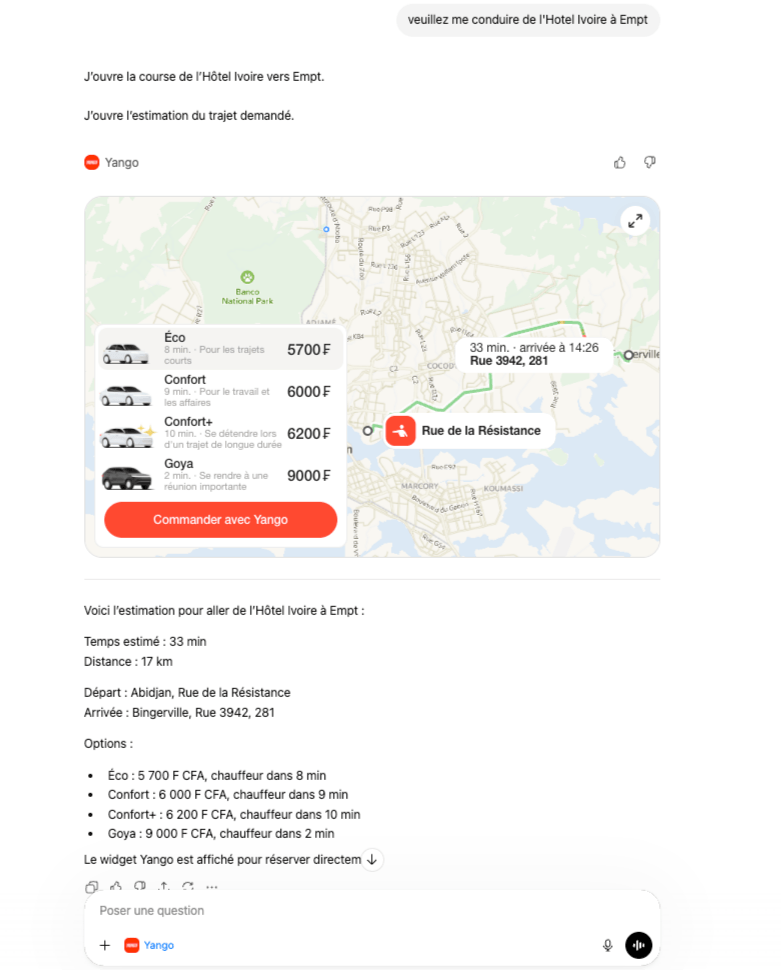The width and height of the screenshot is (781, 970).
Task: Tap Commander avec Yango
Action: pos(220,520)
